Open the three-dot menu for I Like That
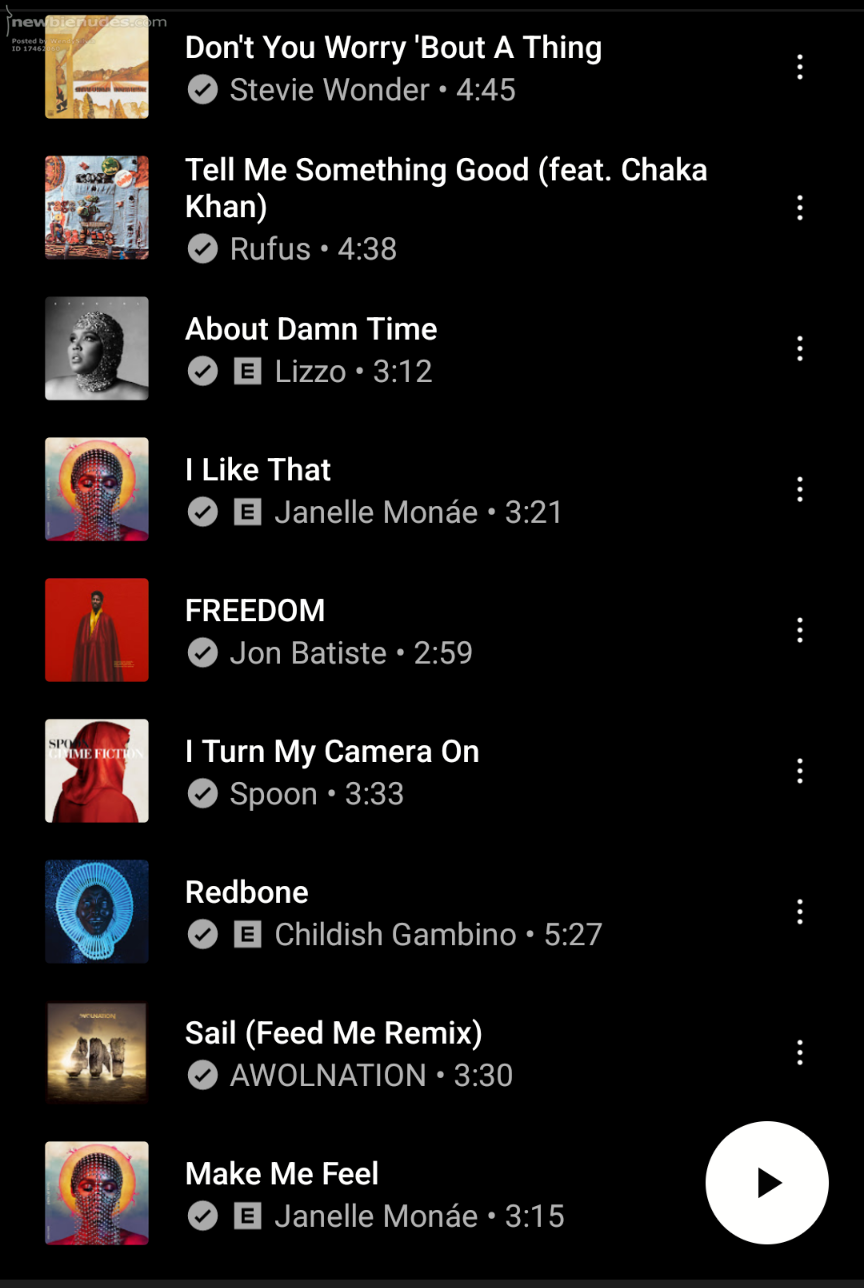The image size is (864, 1288). [799, 490]
